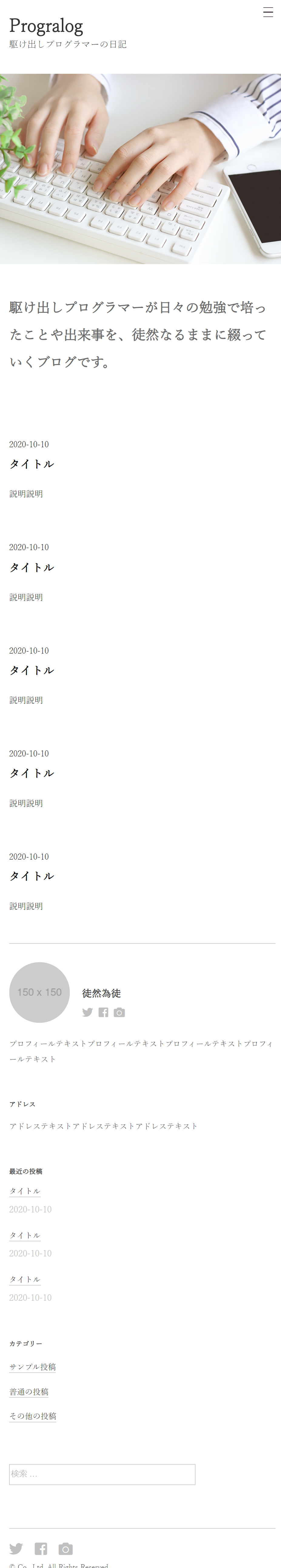Focus the 検索 search field
The width and height of the screenshot is (281, 1568).
[x=102, y=1474]
